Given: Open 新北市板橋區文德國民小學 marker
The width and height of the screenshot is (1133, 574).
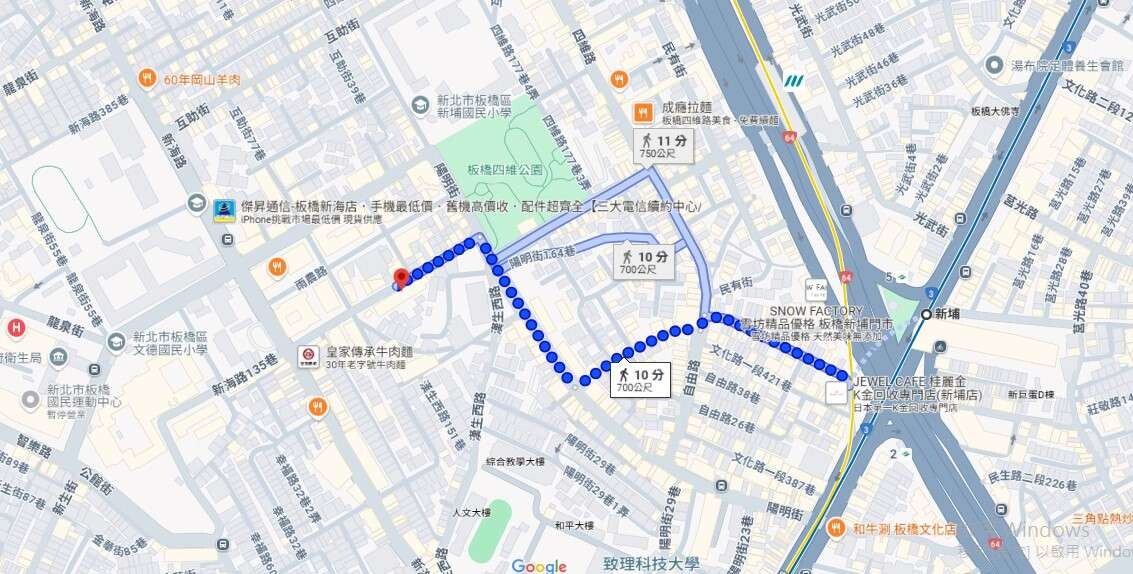Looking at the screenshot, I should [x=116, y=341].
